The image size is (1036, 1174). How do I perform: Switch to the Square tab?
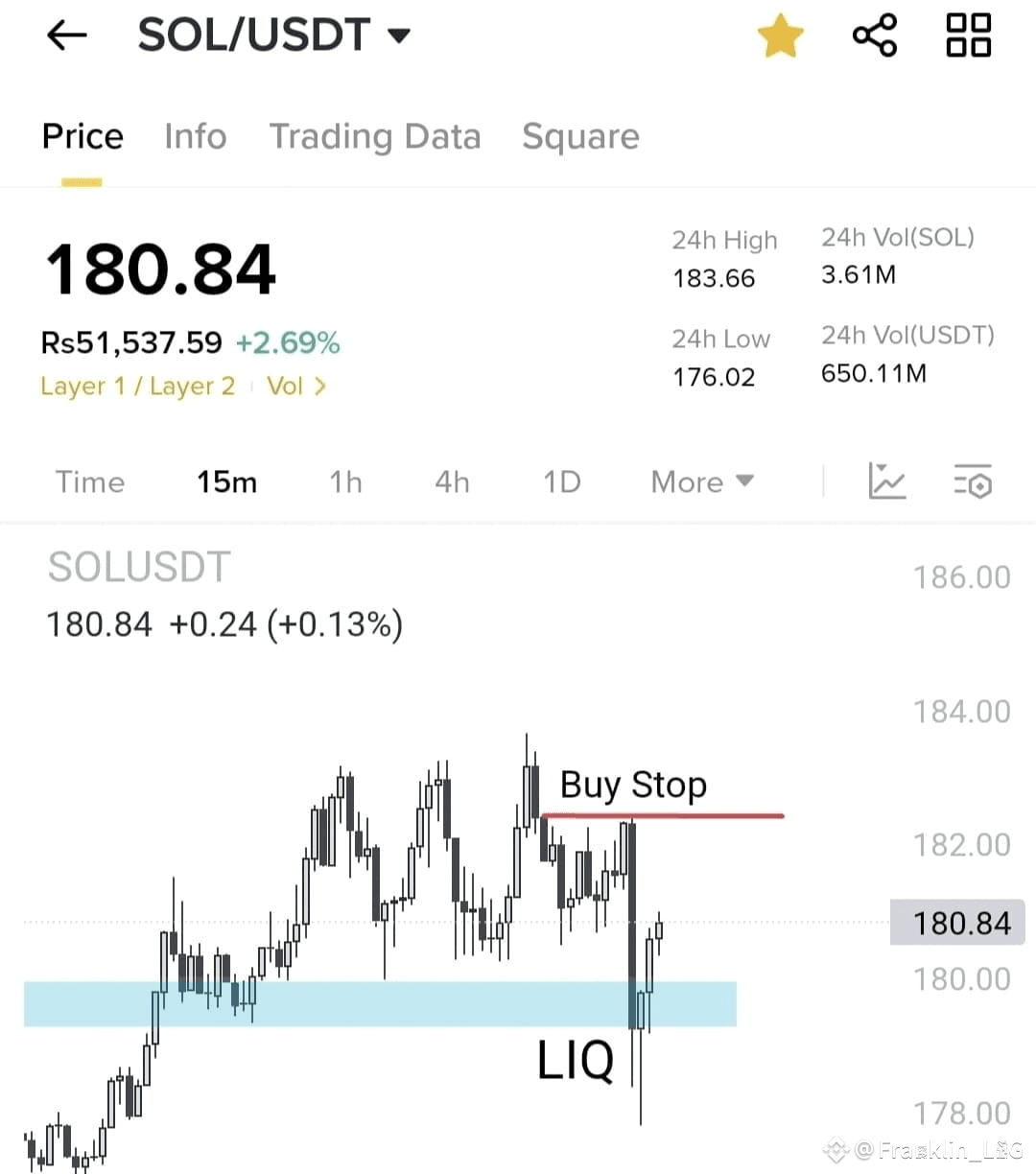580,136
